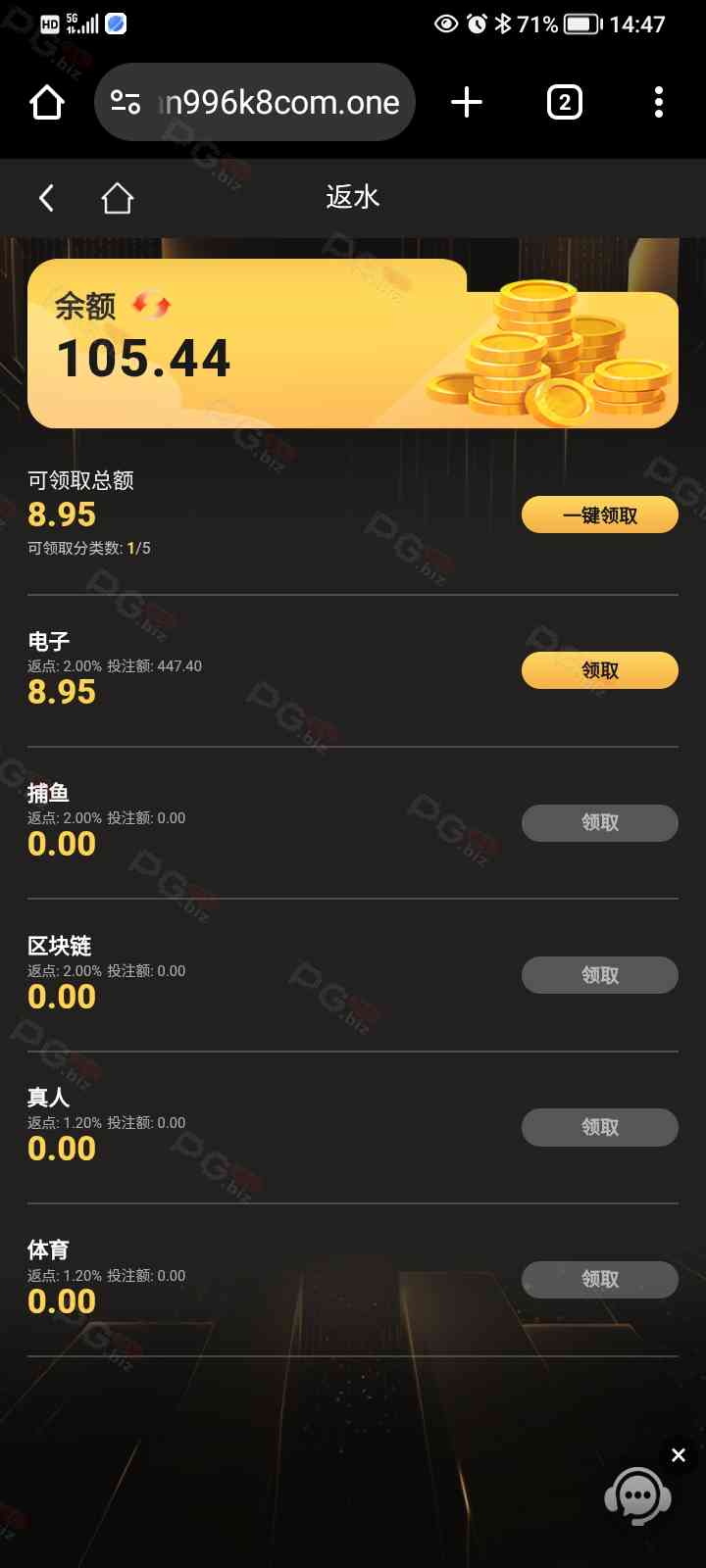This screenshot has height=1568, width=706.
Task: Claim the 电子 rebate of 8.95
Action: coord(599,670)
